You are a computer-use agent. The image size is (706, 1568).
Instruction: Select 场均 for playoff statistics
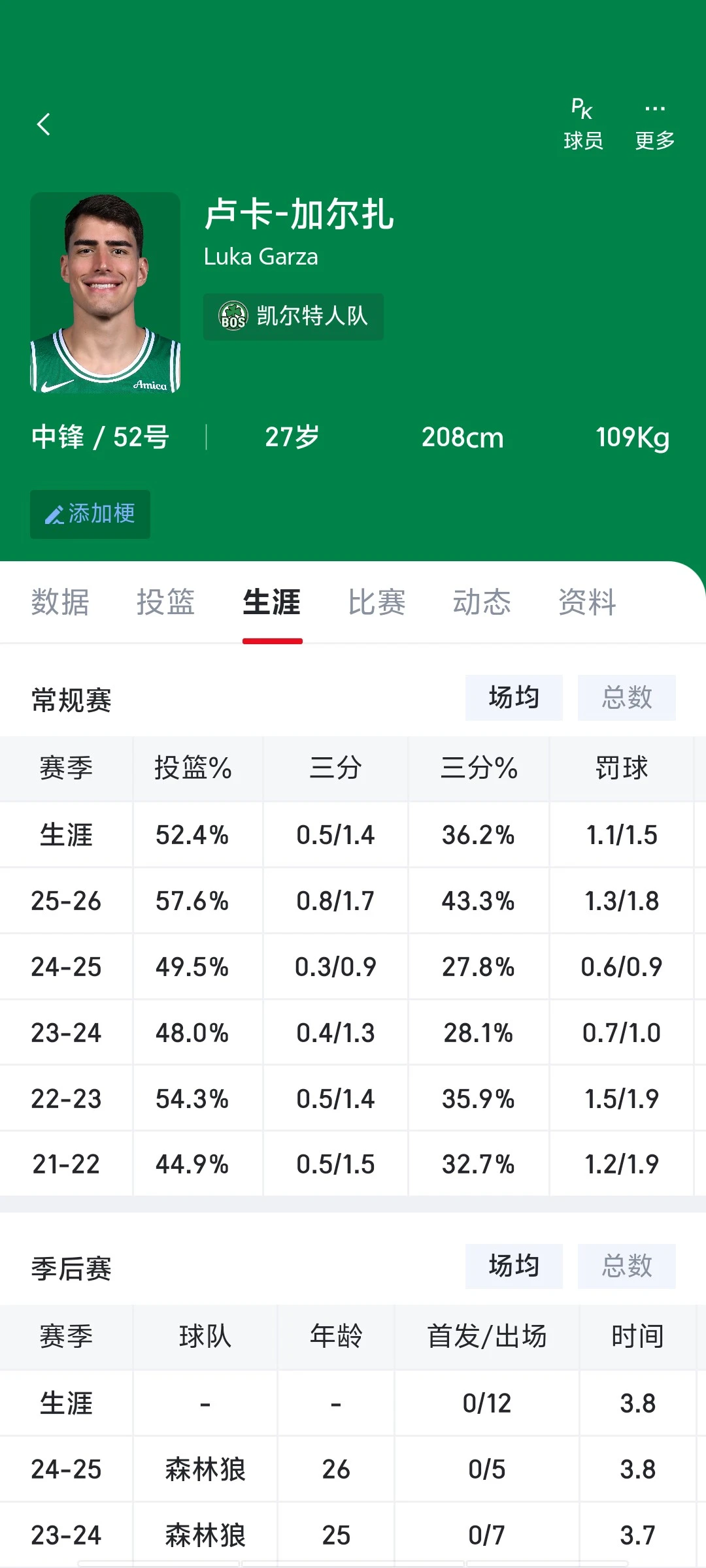click(x=514, y=1266)
